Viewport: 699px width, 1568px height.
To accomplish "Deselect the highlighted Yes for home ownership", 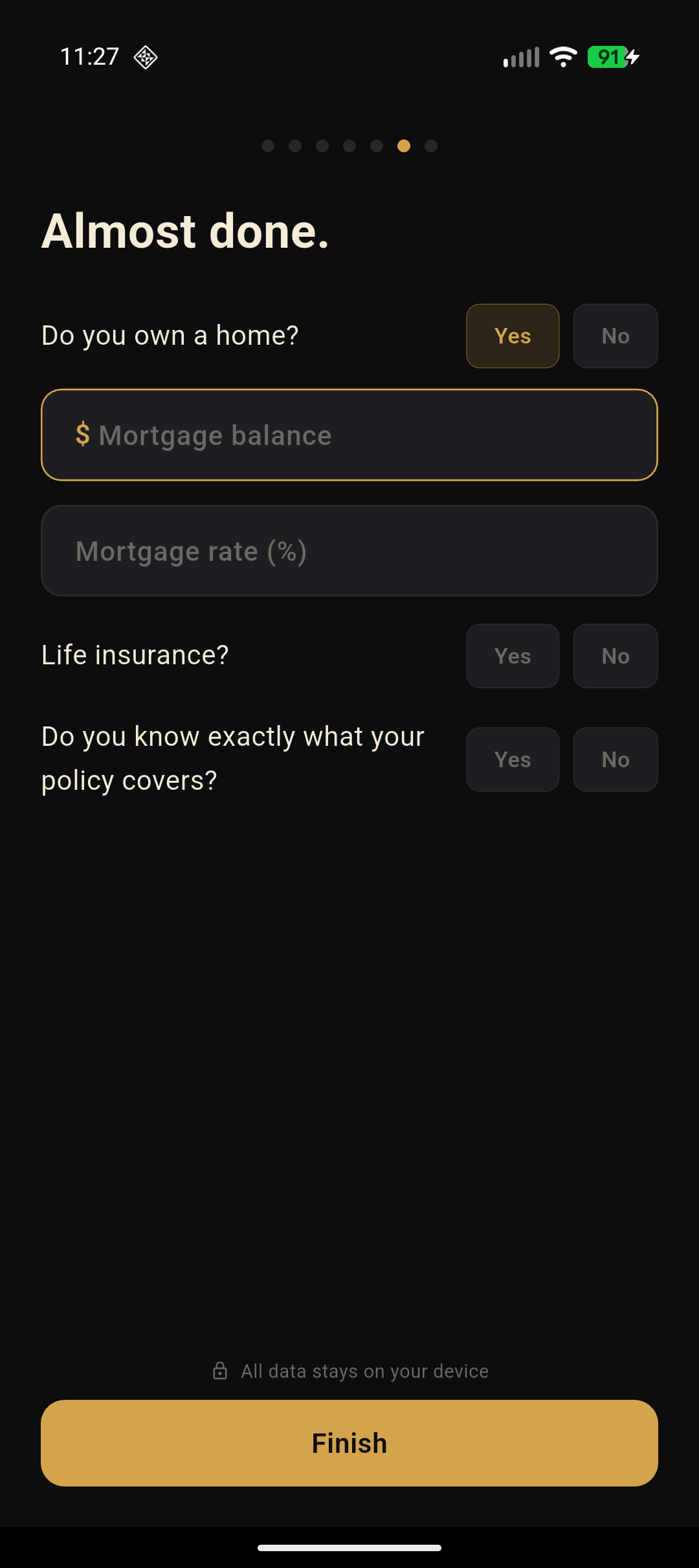I will 512,336.
